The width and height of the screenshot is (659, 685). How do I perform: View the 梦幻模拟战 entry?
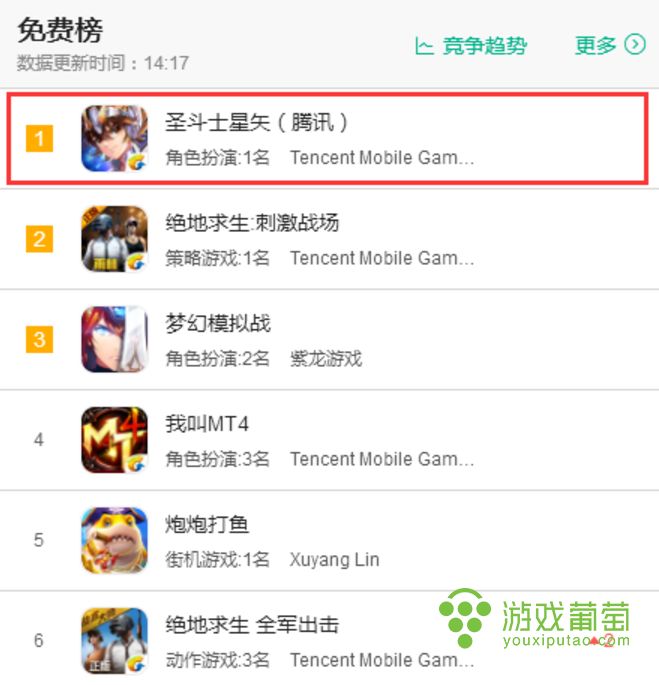click(x=218, y=324)
